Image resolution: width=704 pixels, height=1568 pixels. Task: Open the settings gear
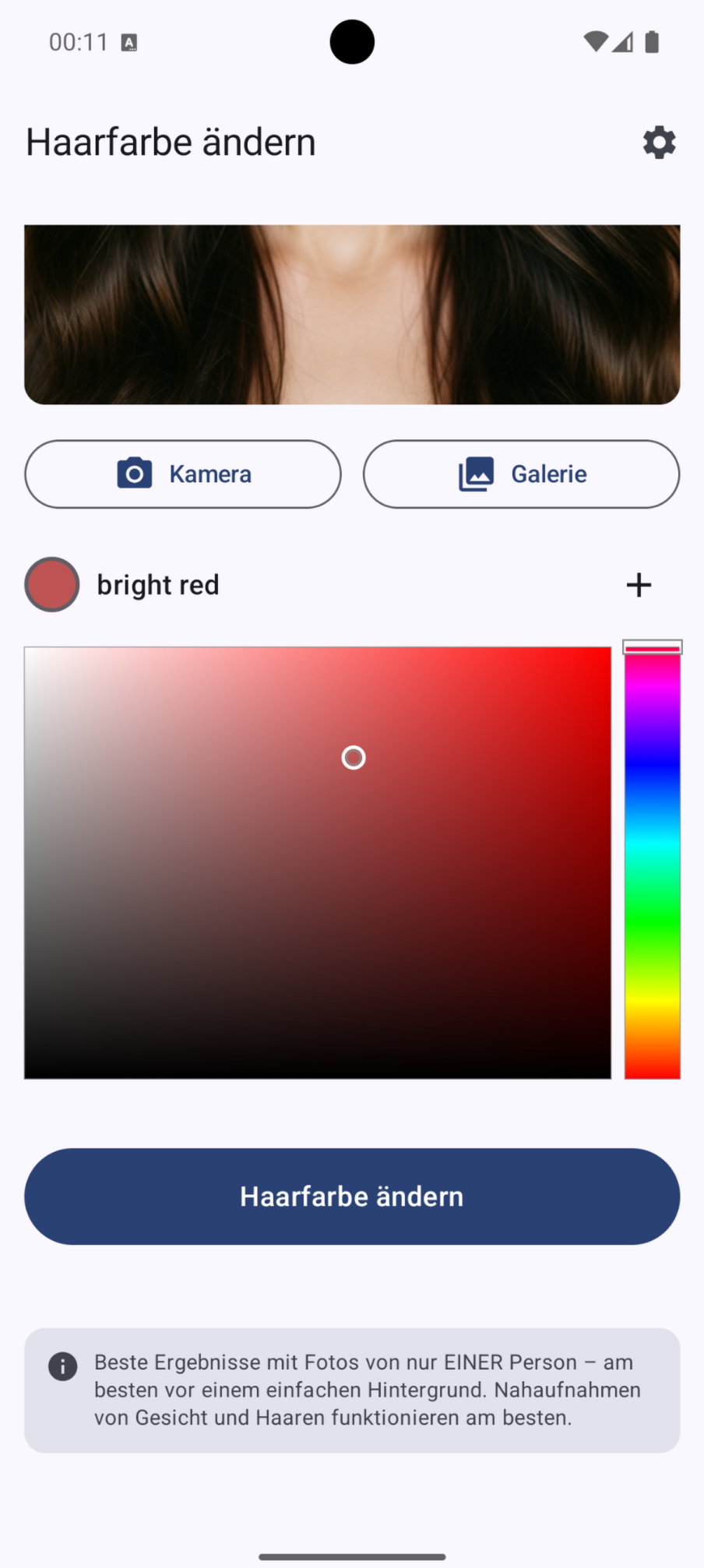(x=659, y=143)
